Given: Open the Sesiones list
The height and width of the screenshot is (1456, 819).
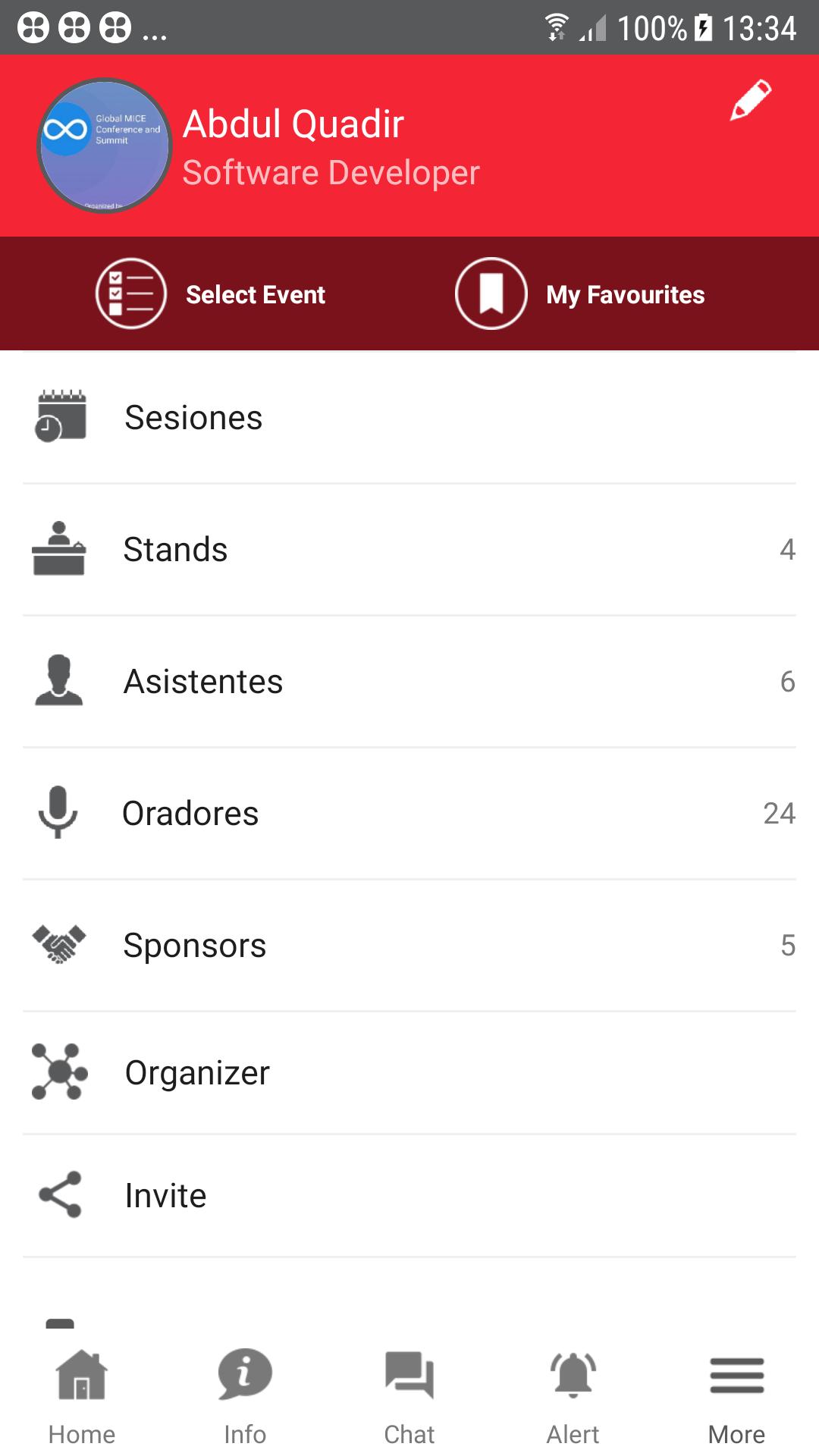Looking at the screenshot, I should pos(409,417).
